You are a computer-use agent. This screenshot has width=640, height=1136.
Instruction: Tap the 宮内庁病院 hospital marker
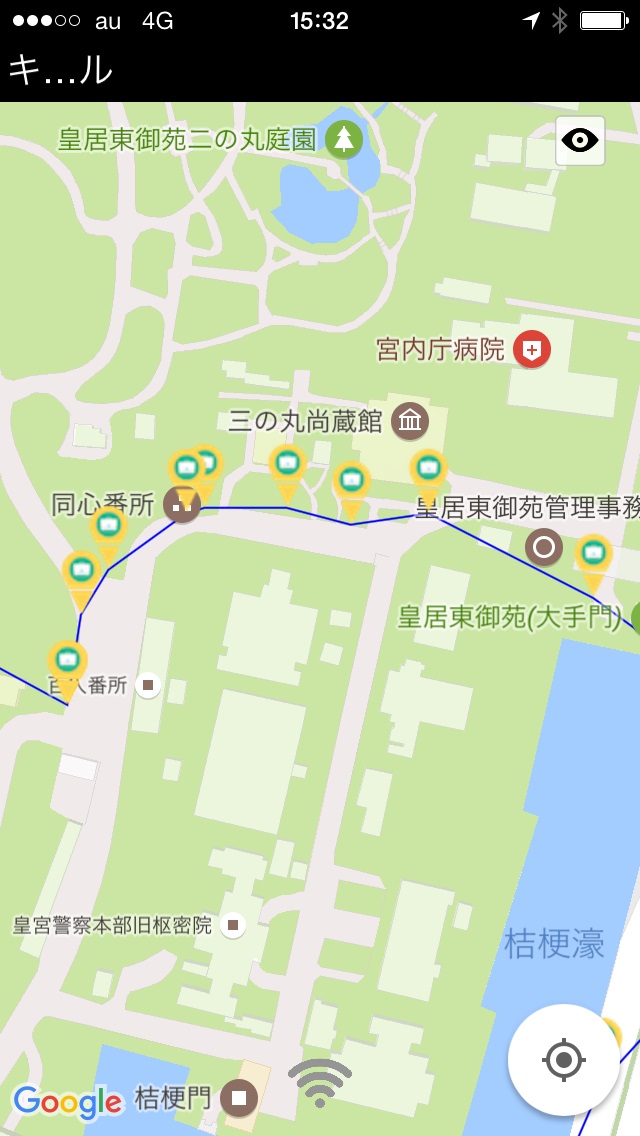(x=532, y=350)
